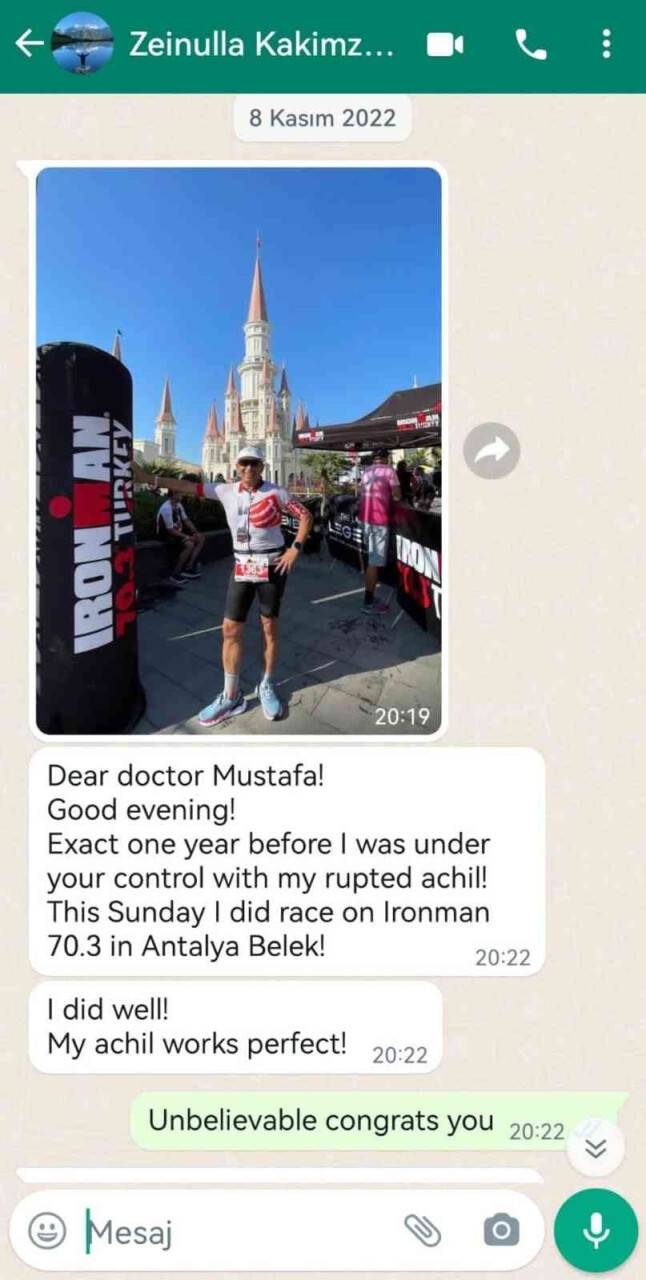Jump to the latest messages

(595, 1148)
